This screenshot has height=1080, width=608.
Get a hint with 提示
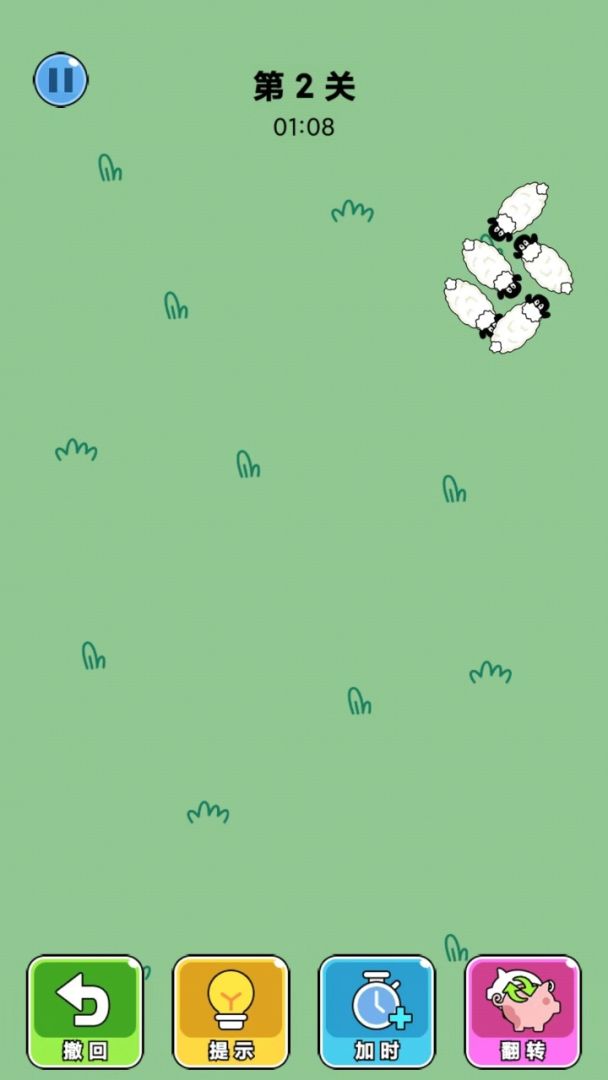(x=231, y=1010)
